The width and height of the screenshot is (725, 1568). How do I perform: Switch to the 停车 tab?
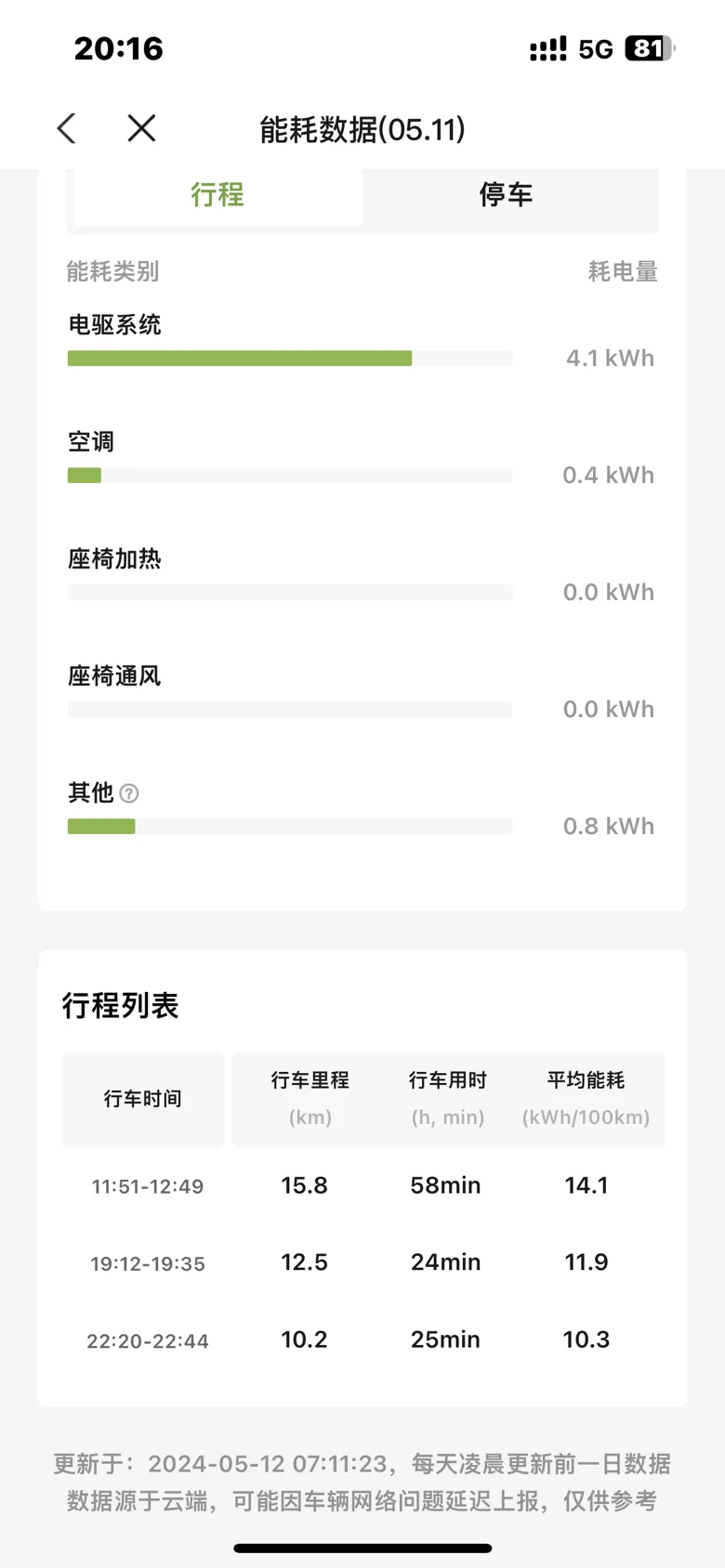(x=507, y=195)
